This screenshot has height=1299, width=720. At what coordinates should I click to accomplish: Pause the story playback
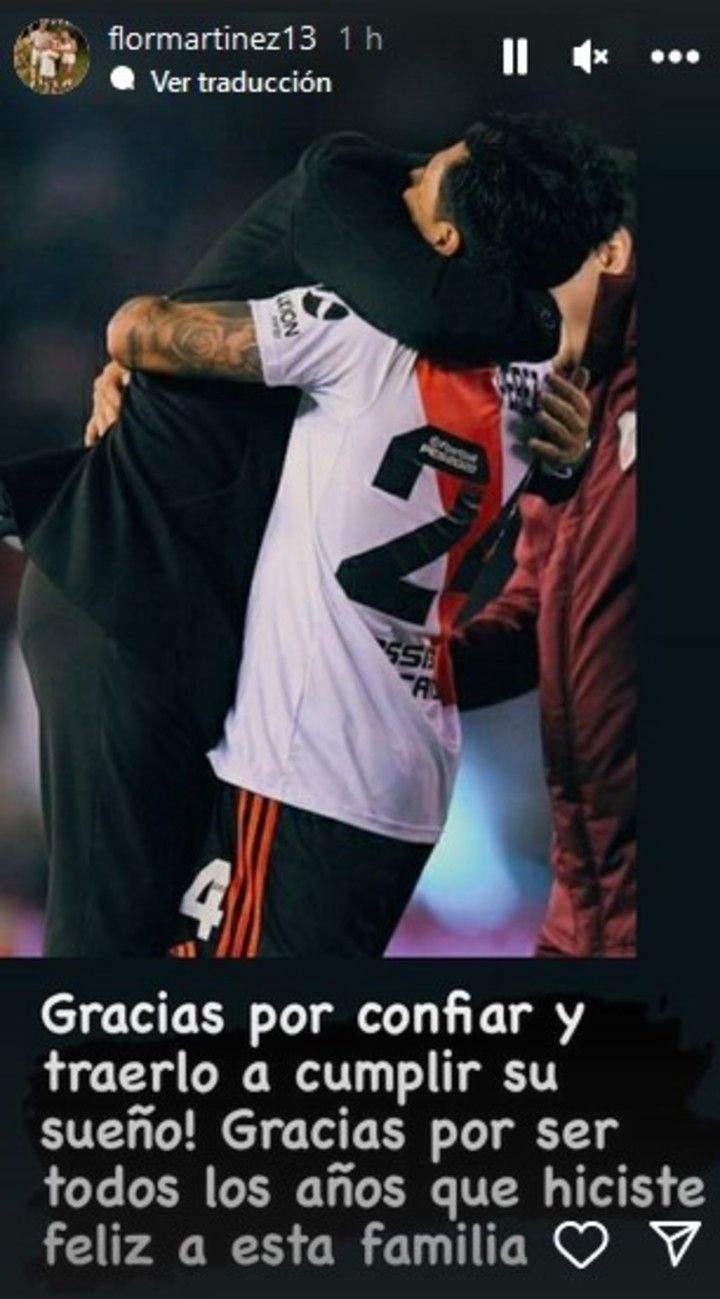point(515,58)
